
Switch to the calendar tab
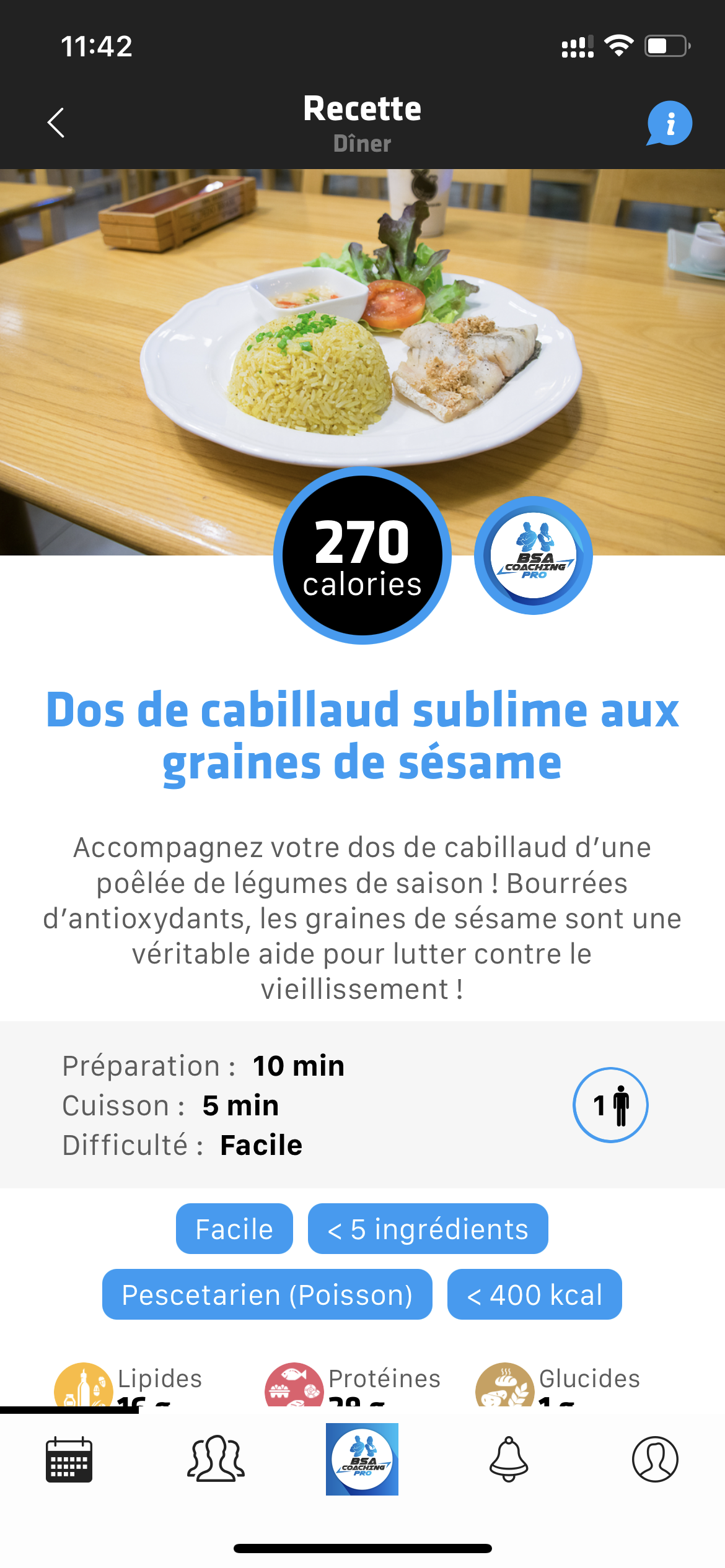coord(69,1460)
